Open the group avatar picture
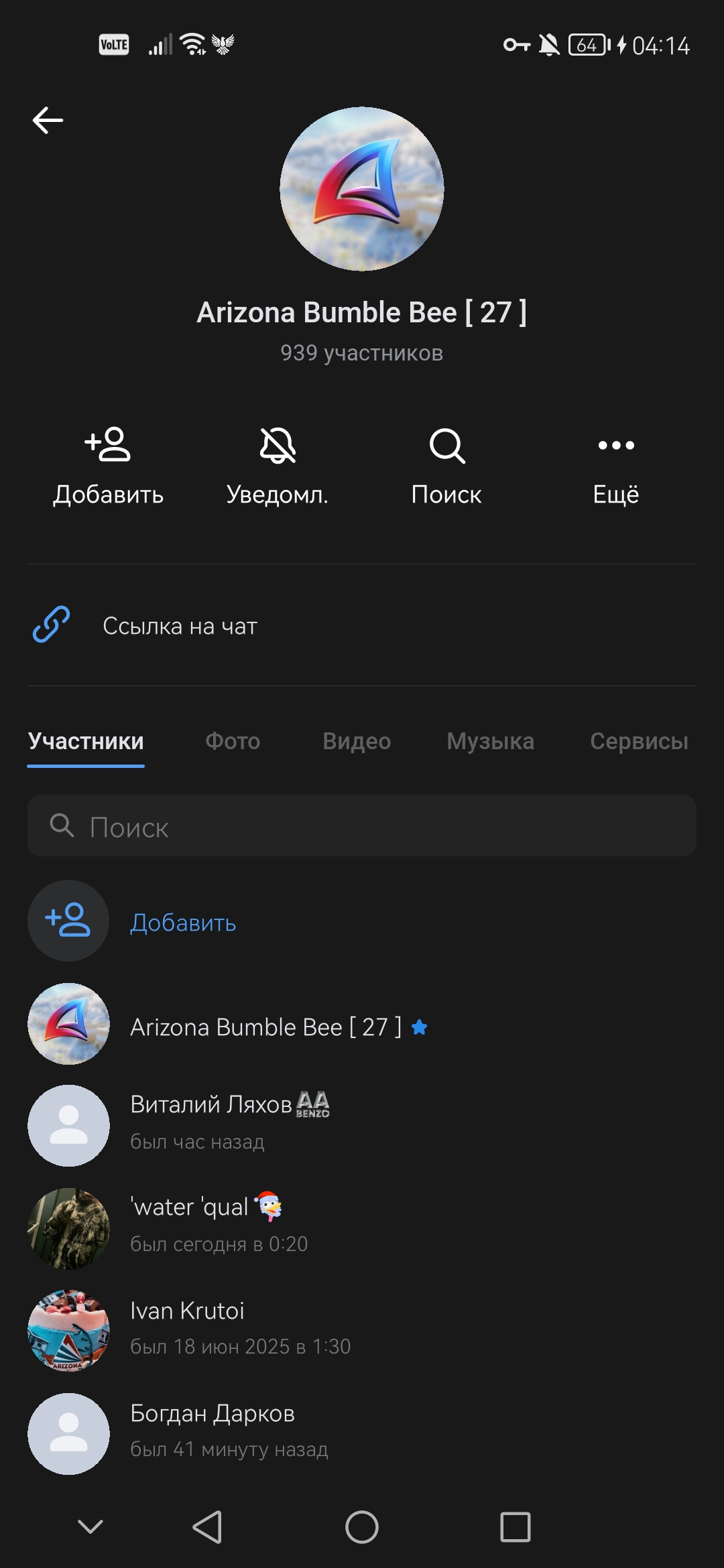This screenshot has width=724, height=1568. (362, 189)
